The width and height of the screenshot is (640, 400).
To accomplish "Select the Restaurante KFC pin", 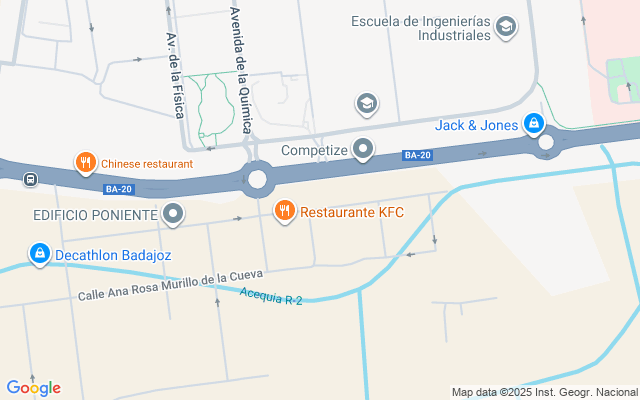I will pyautogui.click(x=285, y=210).
